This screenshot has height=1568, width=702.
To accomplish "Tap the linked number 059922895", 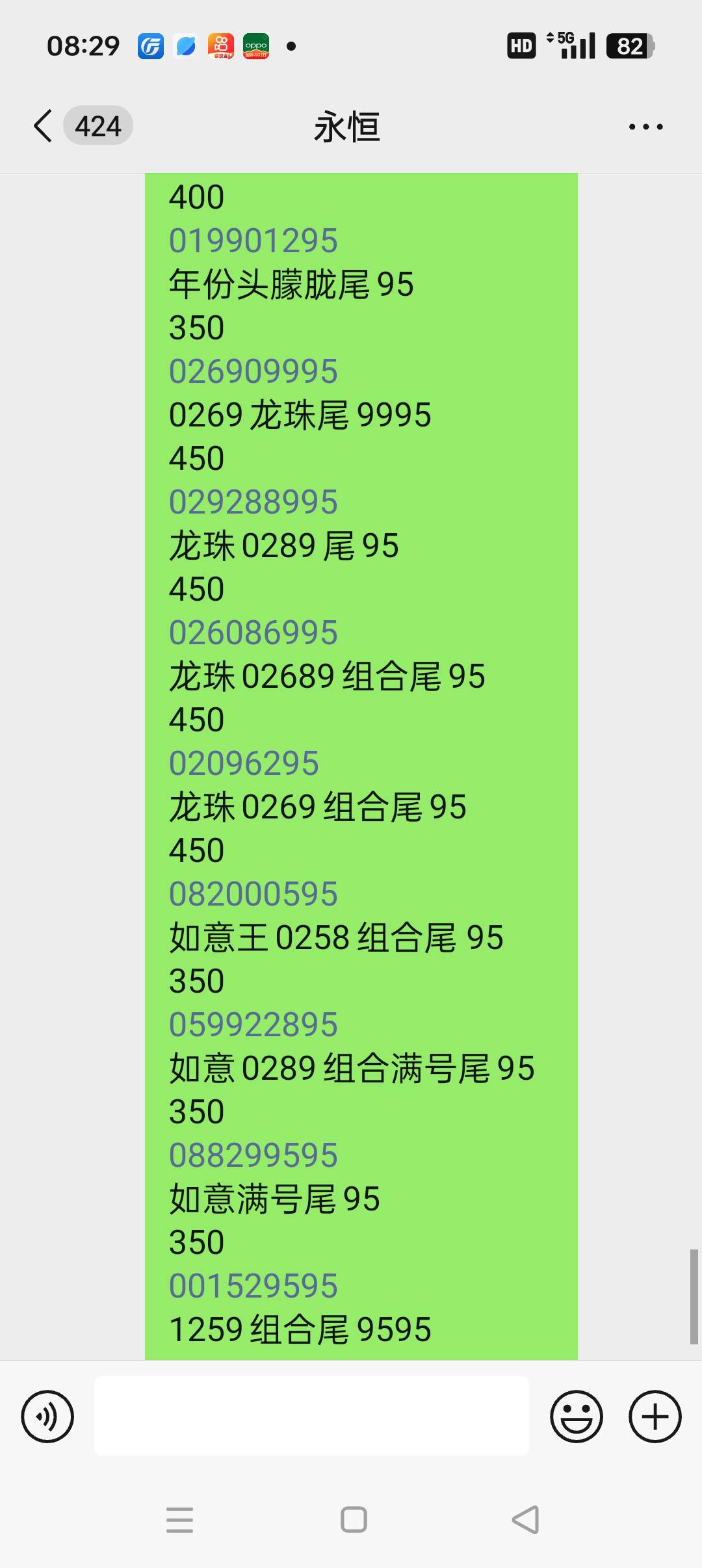I will tap(253, 1025).
